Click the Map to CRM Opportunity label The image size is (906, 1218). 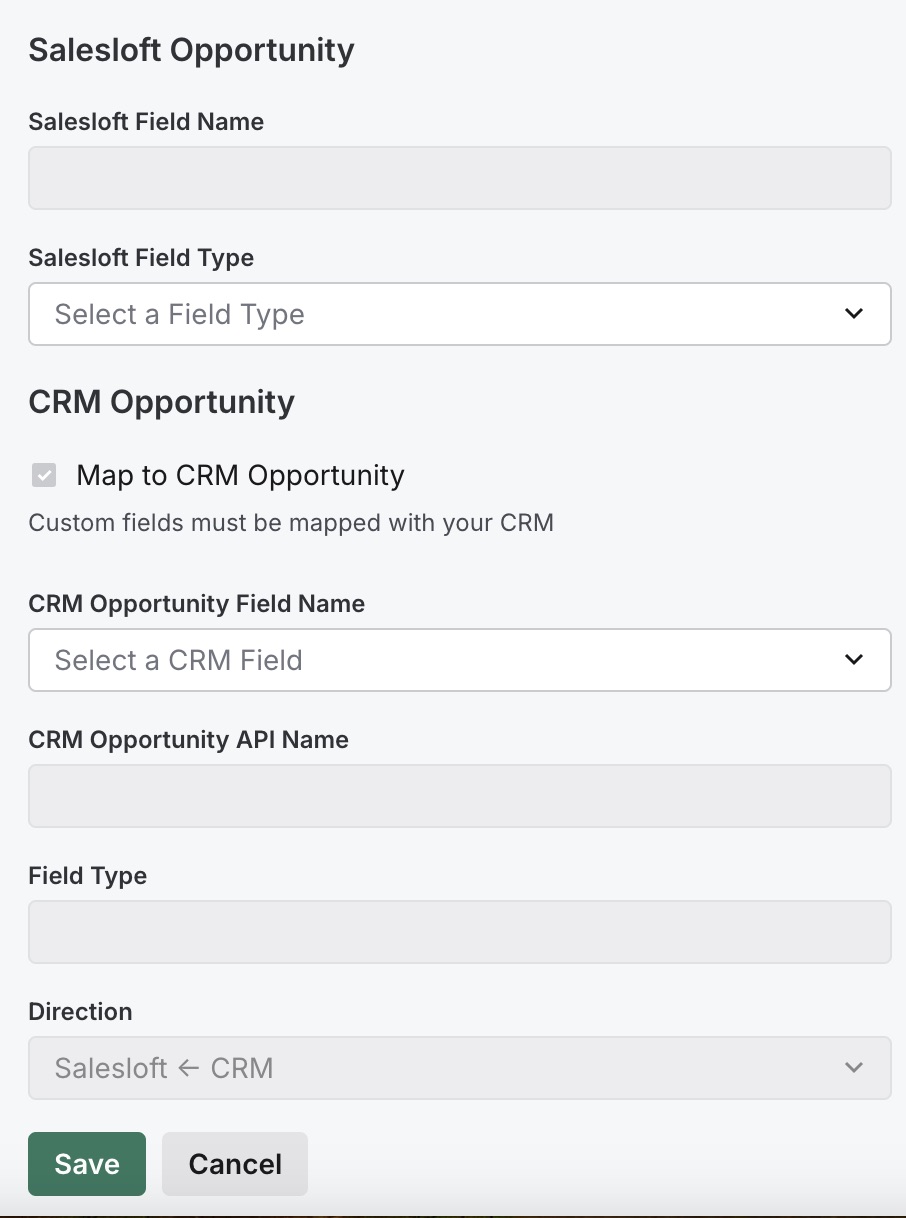(240, 475)
